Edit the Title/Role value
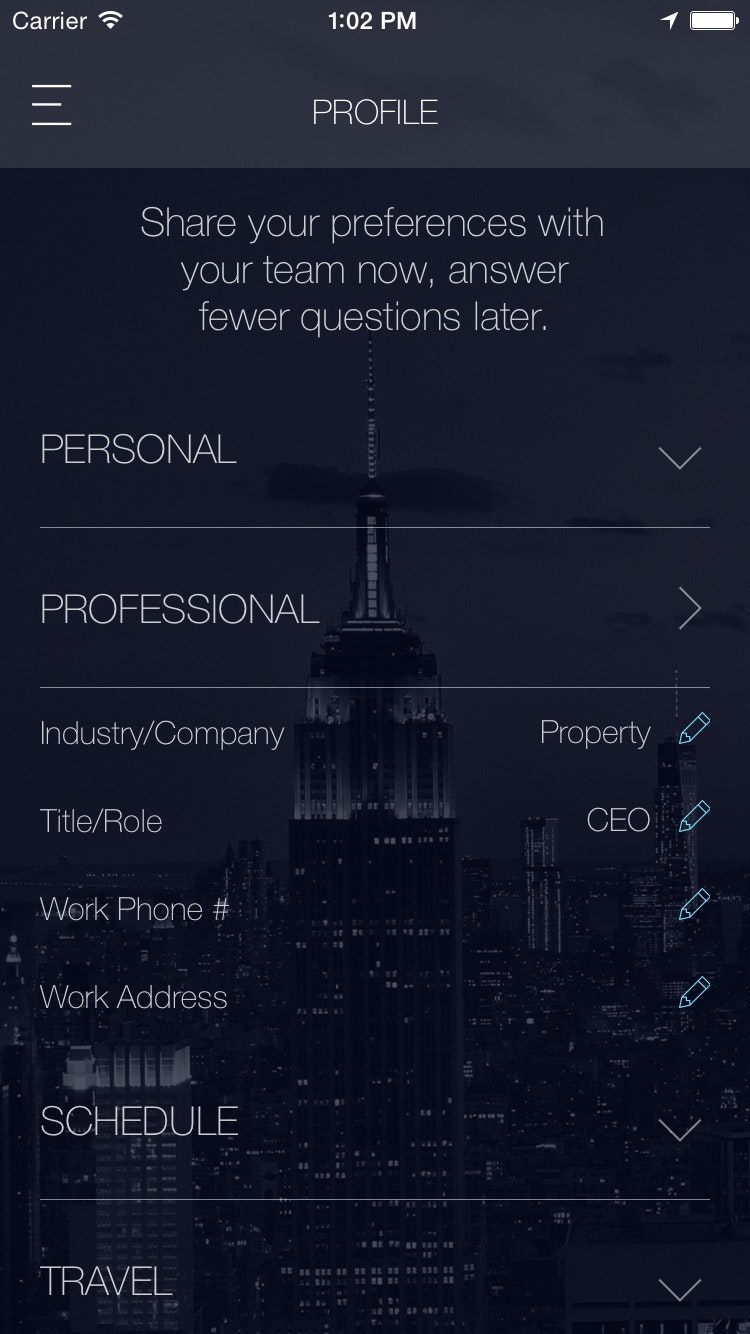Screen dimensions: 750x1334 pyautogui.click(x=694, y=818)
